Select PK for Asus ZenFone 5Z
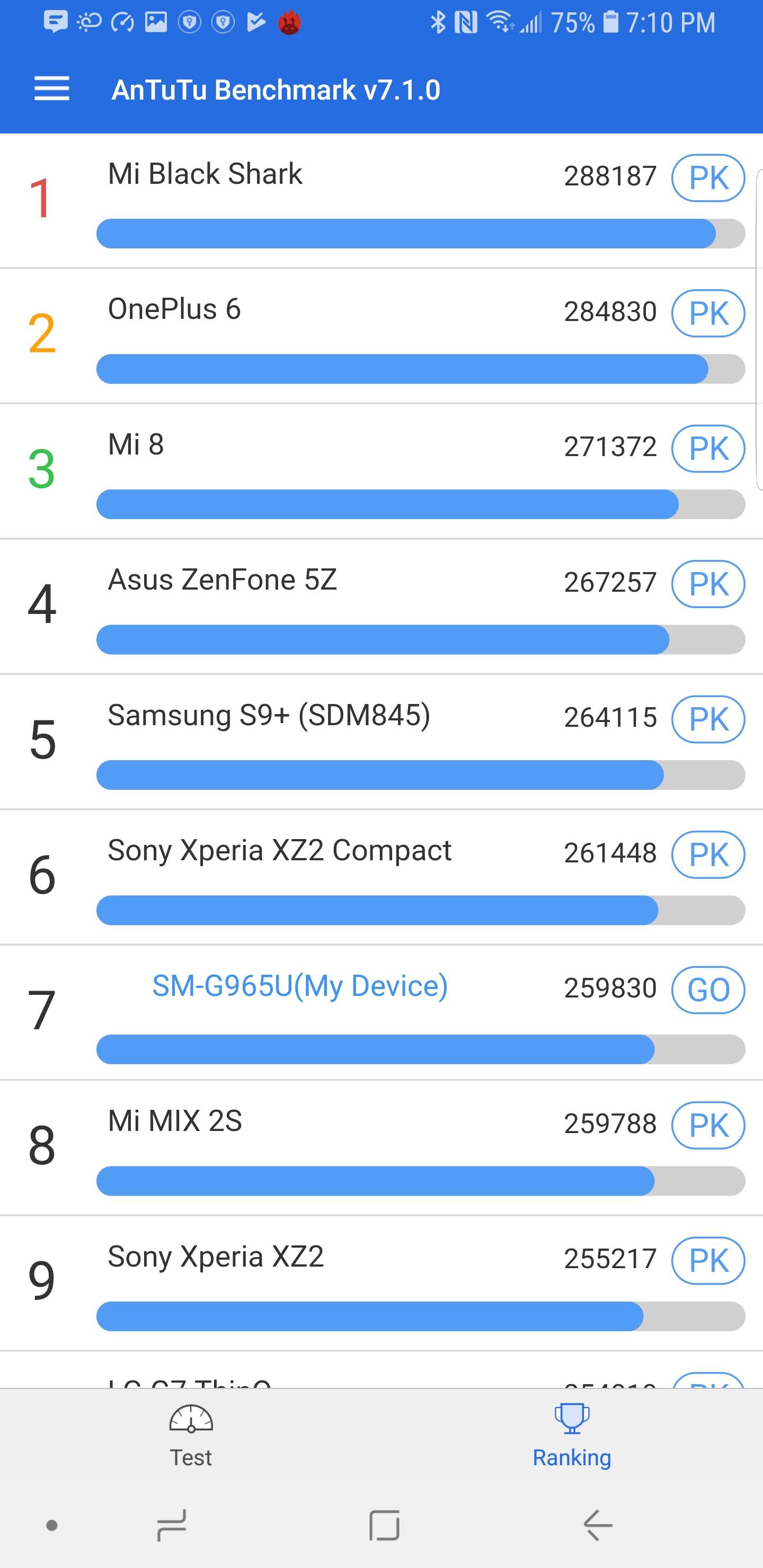The width and height of the screenshot is (763, 1568). [x=708, y=584]
